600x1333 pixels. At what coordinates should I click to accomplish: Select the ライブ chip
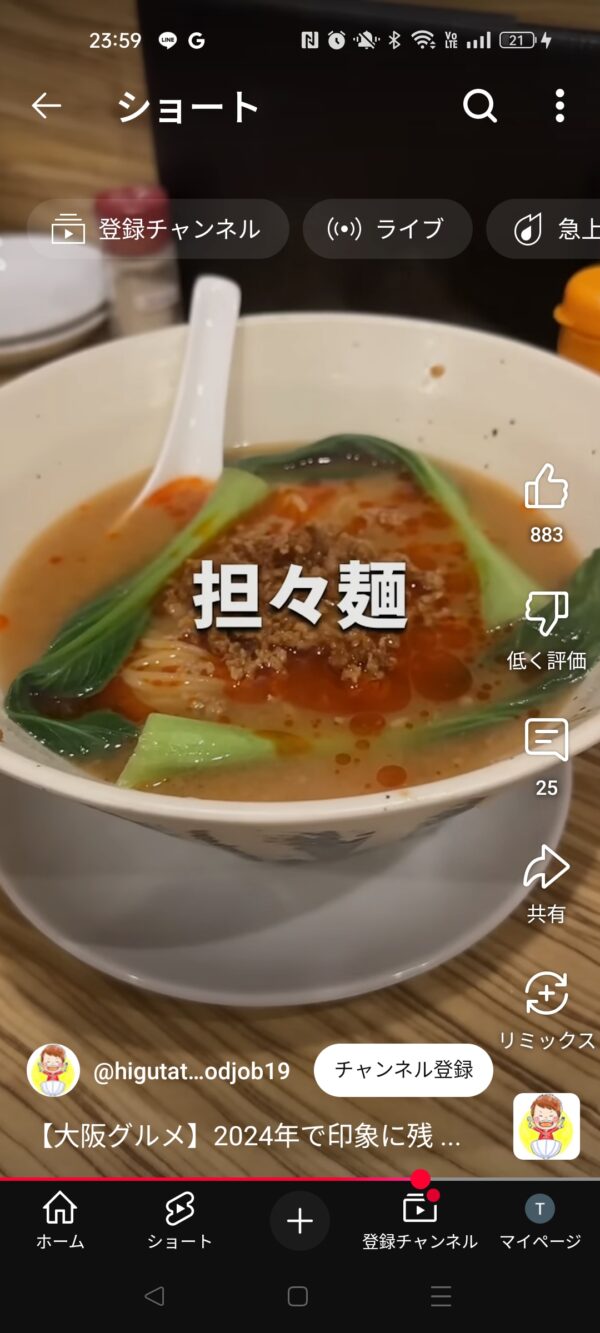click(387, 229)
